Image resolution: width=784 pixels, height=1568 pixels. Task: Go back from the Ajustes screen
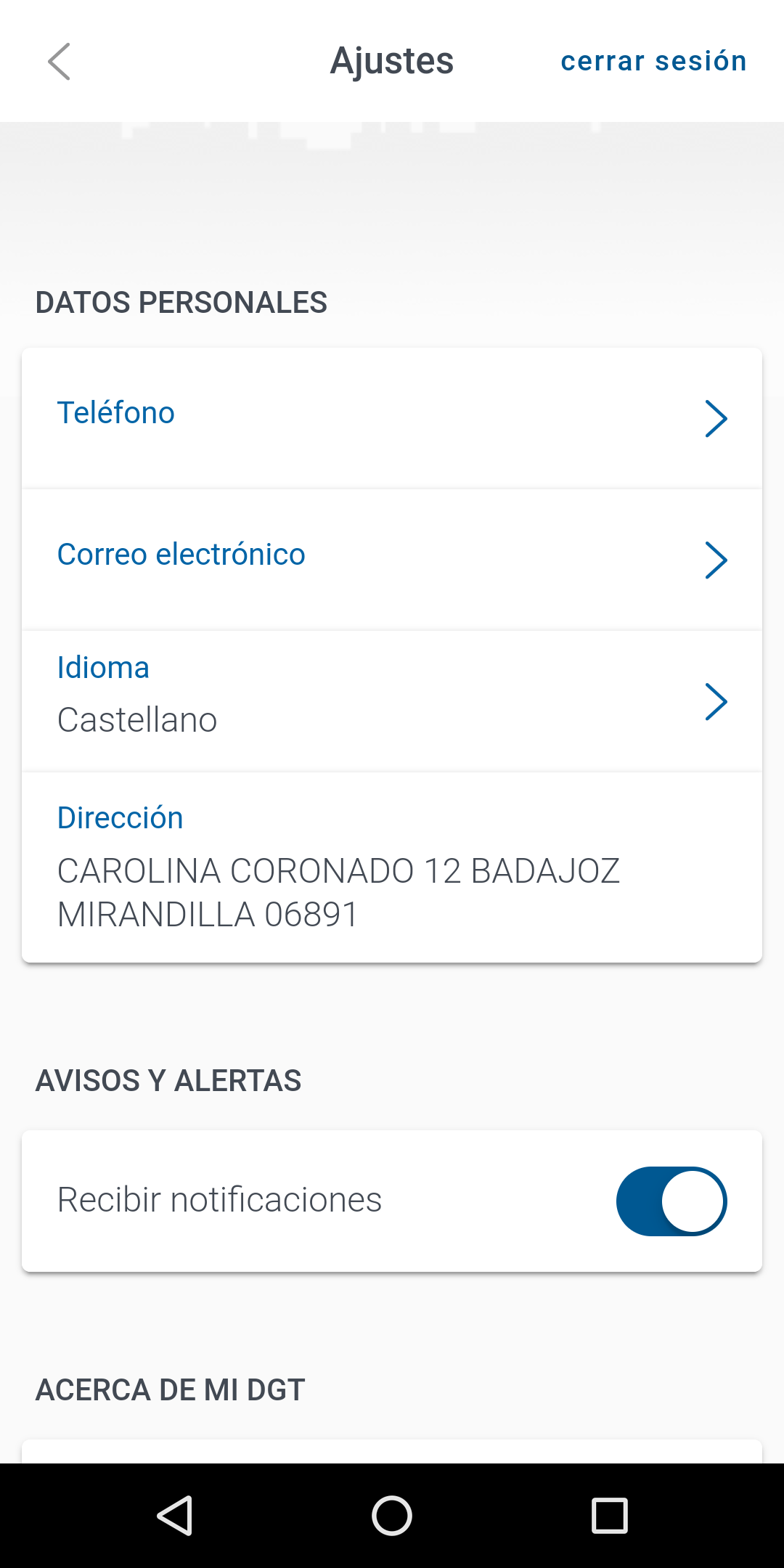tap(59, 61)
